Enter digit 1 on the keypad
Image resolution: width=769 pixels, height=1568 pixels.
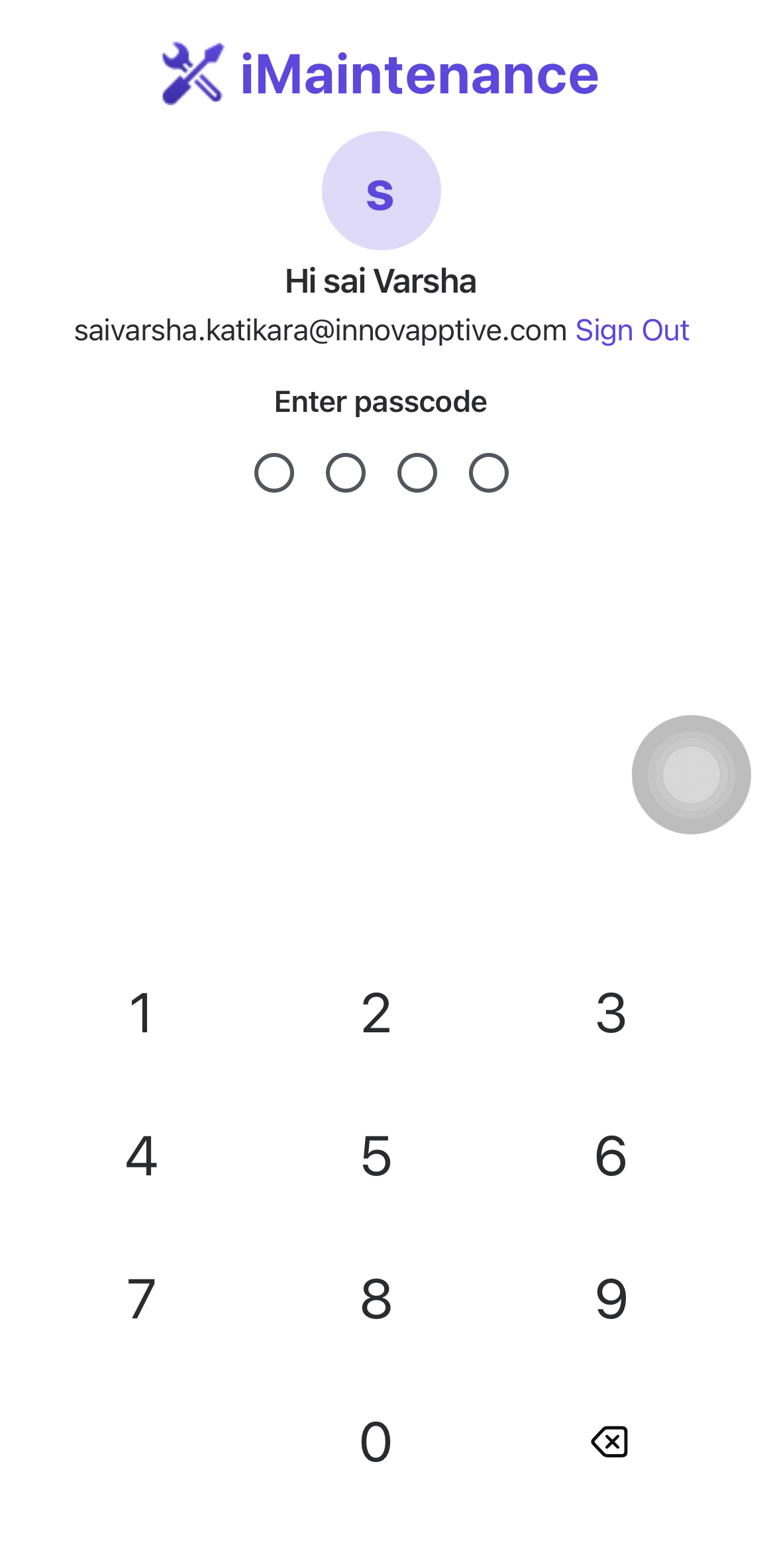(x=142, y=1013)
